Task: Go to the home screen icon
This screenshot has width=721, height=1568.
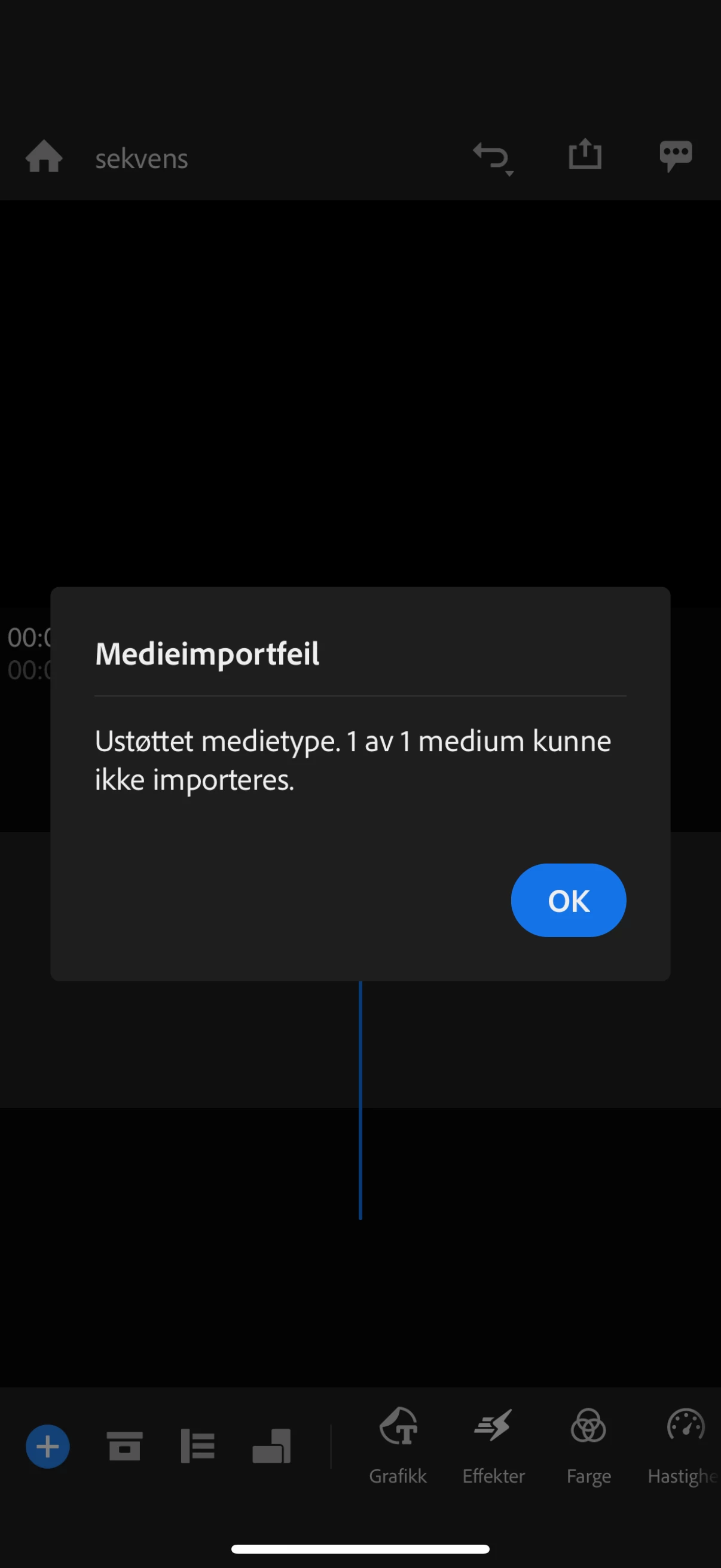Action: point(44,157)
